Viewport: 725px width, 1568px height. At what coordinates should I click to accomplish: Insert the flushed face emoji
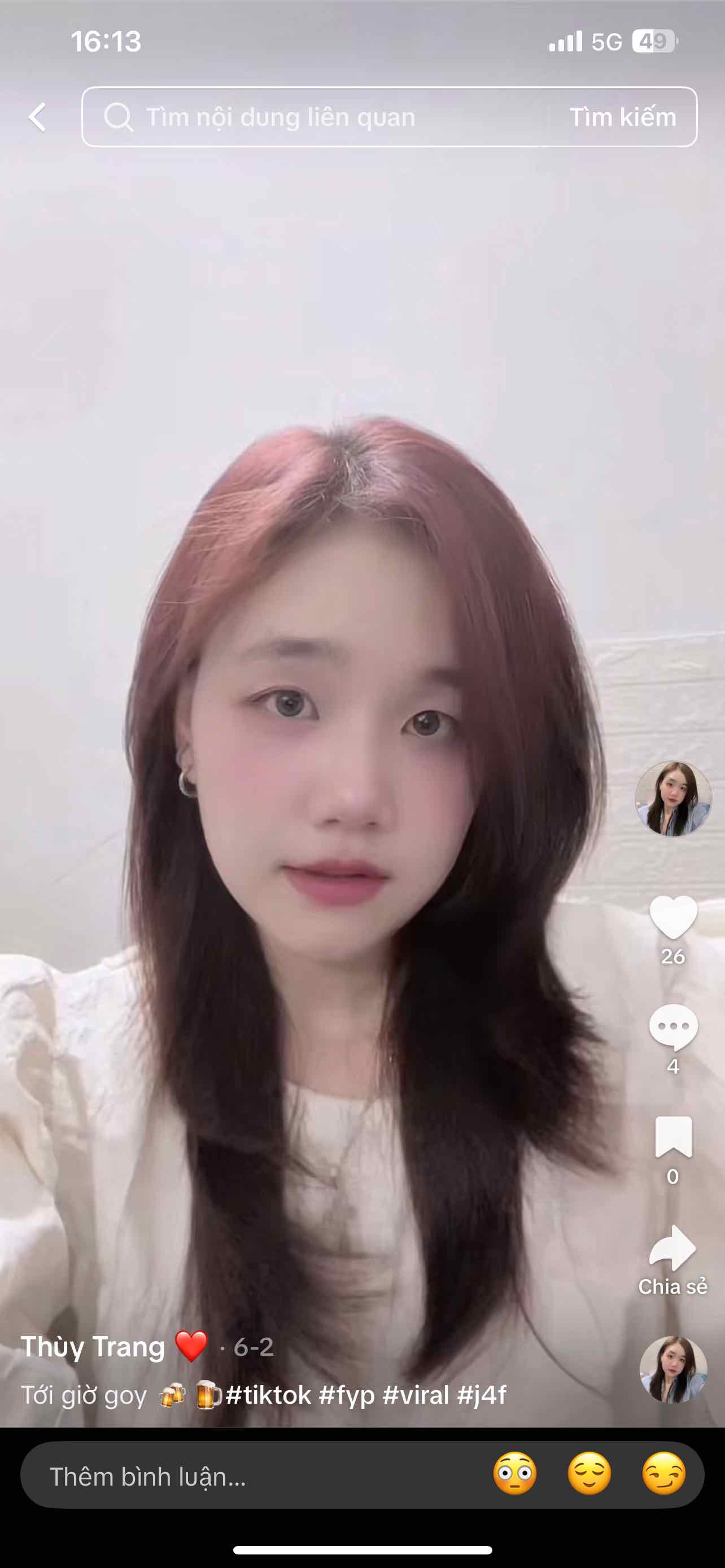[x=515, y=1474]
